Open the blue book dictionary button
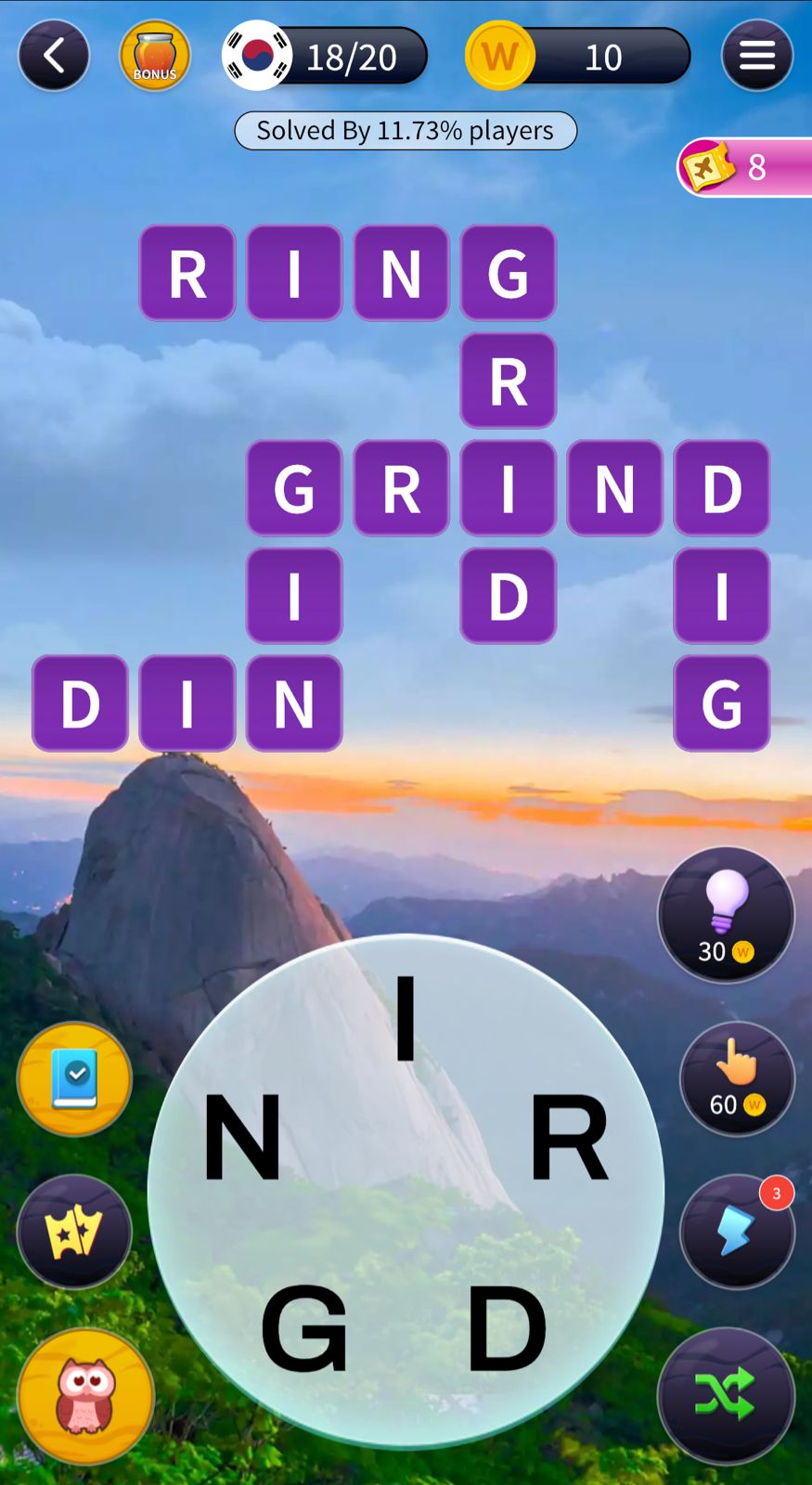 tap(74, 1078)
